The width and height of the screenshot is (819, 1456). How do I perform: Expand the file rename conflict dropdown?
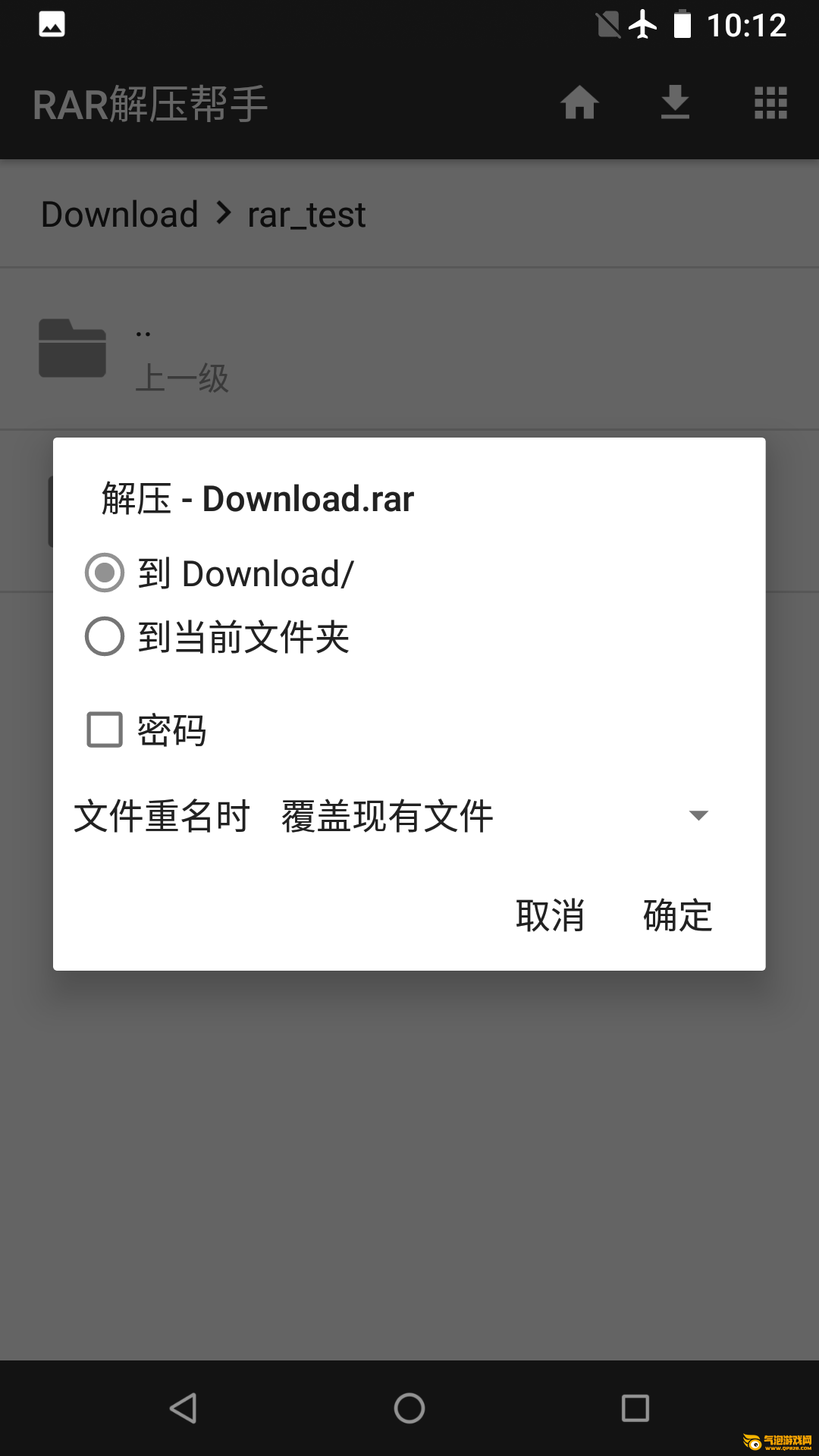497,816
